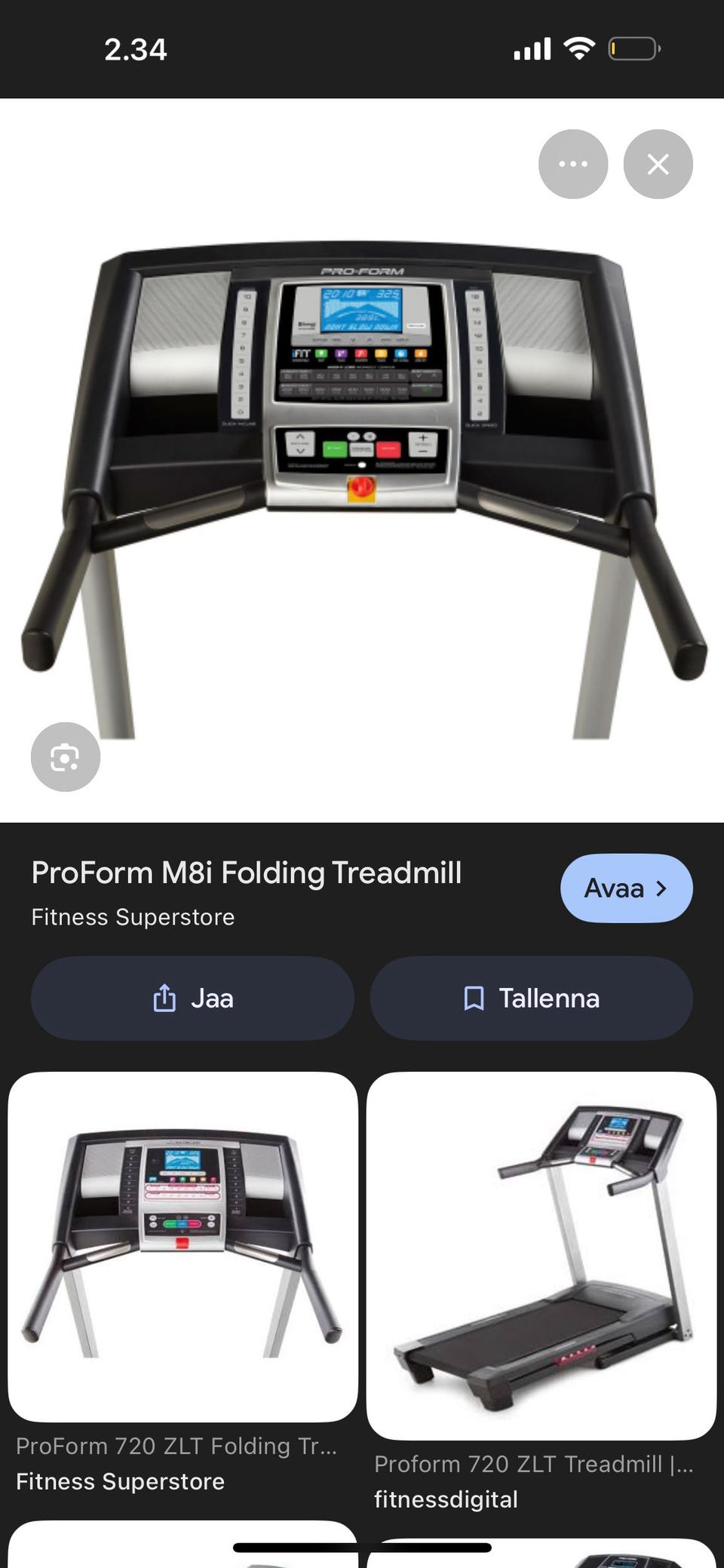Screen dimensions: 724x1568
Task: Search this image with Google Lens
Action: [65, 756]
